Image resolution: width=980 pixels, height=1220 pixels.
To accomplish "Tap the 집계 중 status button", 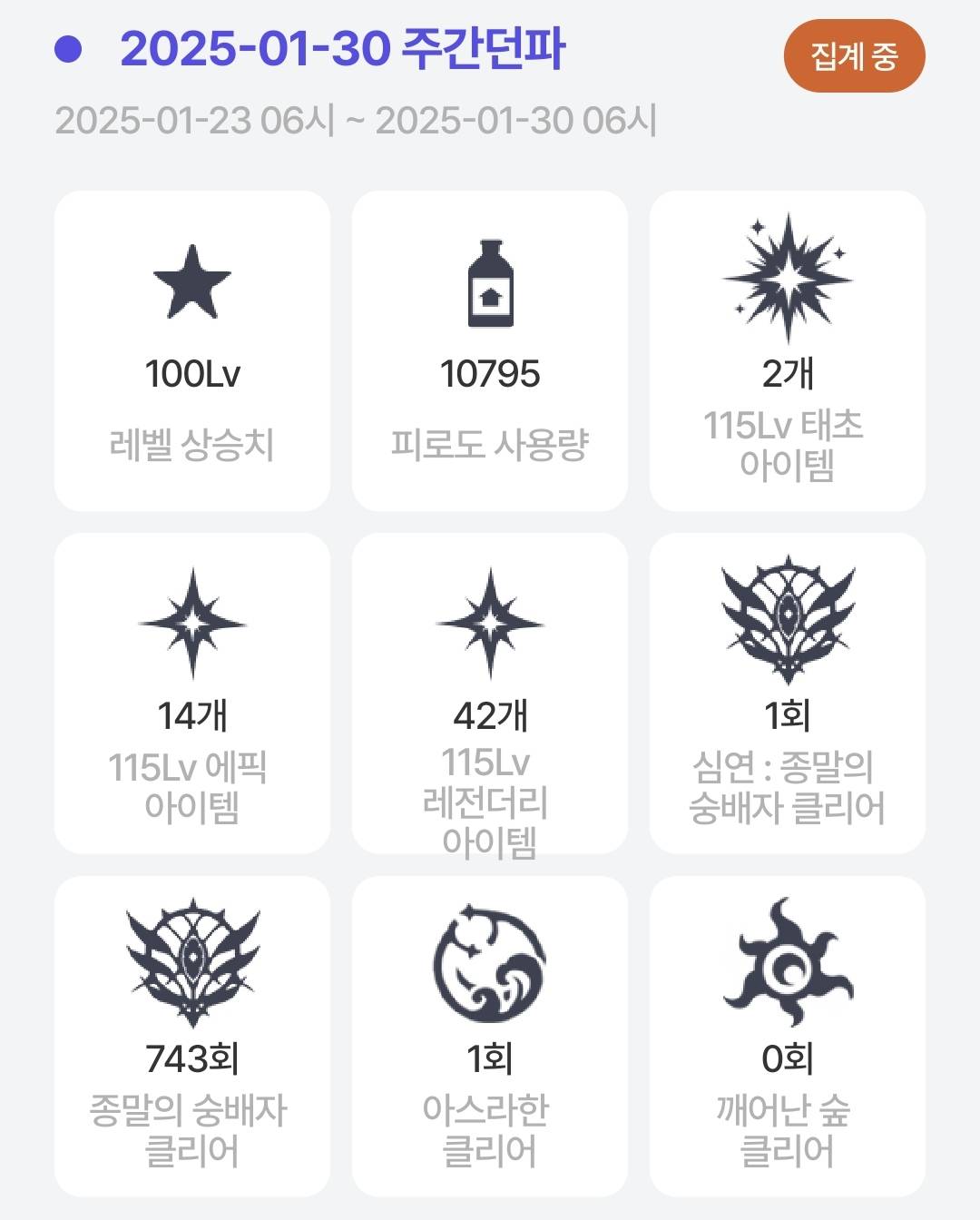I will point(854,56).
